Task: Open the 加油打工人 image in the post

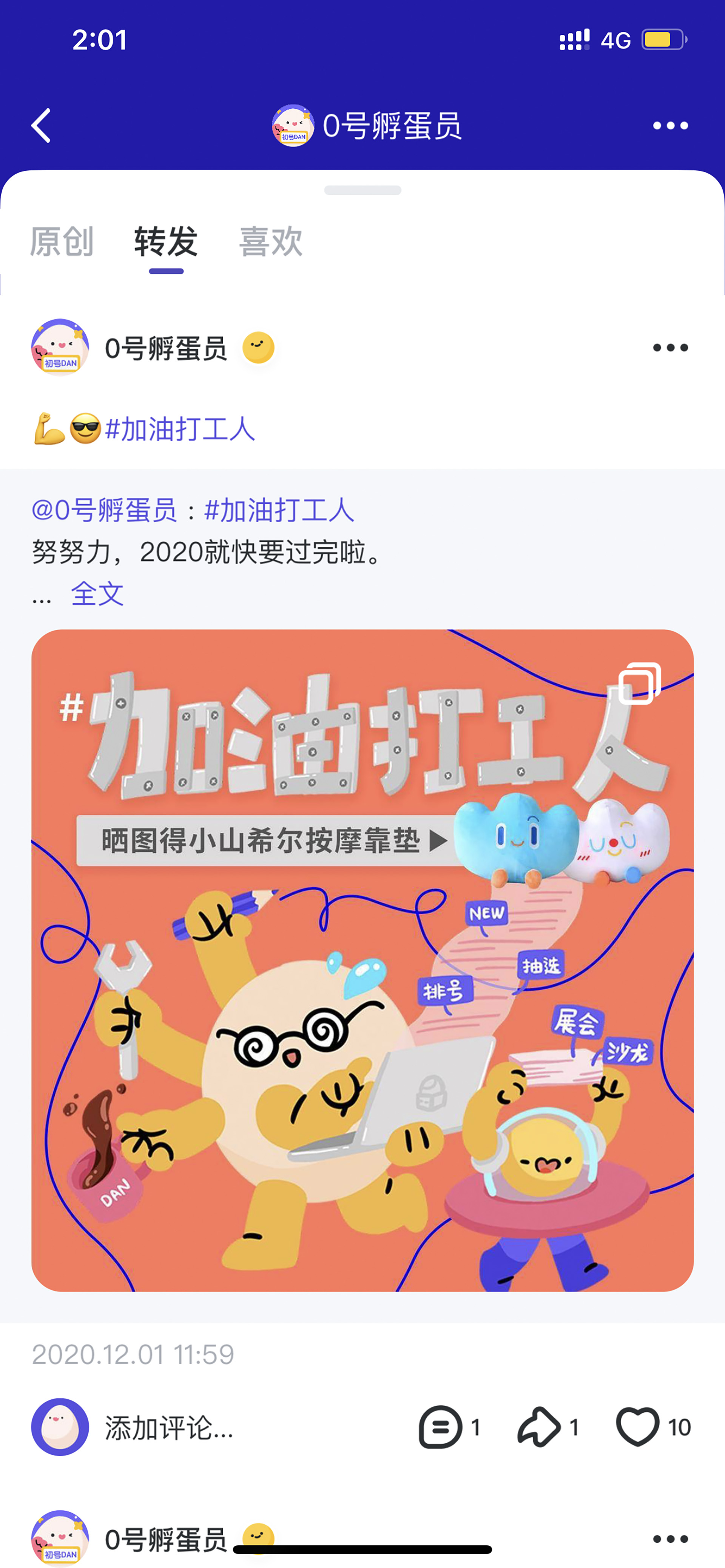Action: pyautogui.click(x=362, y=960)
